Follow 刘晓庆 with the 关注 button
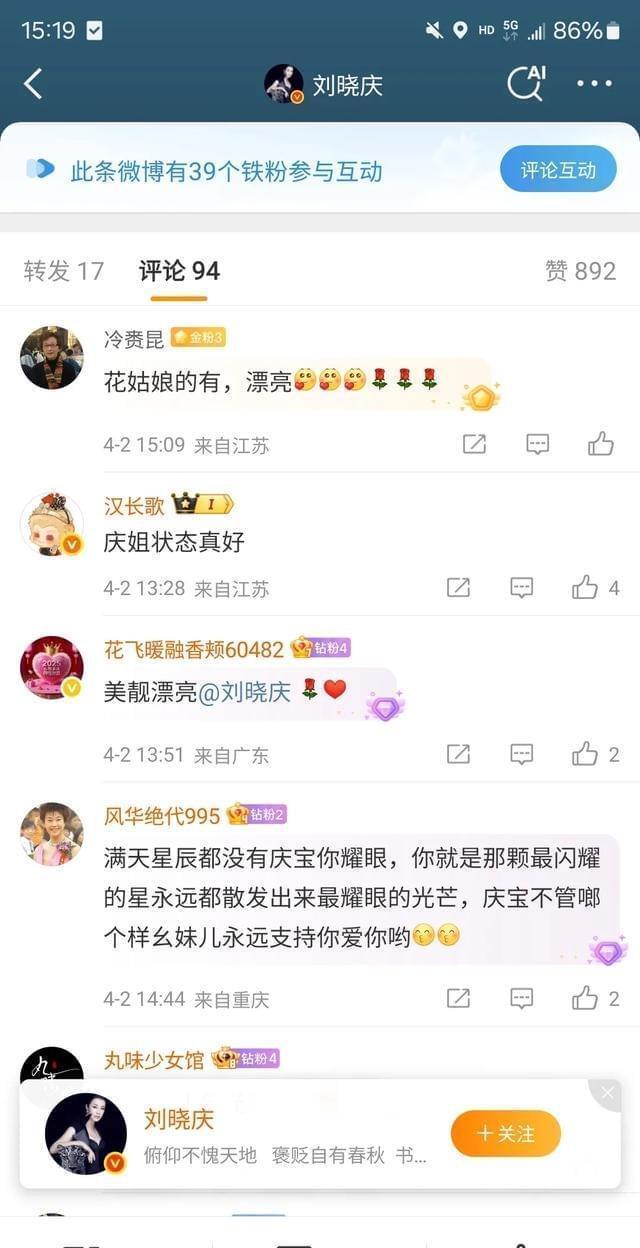The width and height of the screenshot is (640, 1248). coord(505,1133)
